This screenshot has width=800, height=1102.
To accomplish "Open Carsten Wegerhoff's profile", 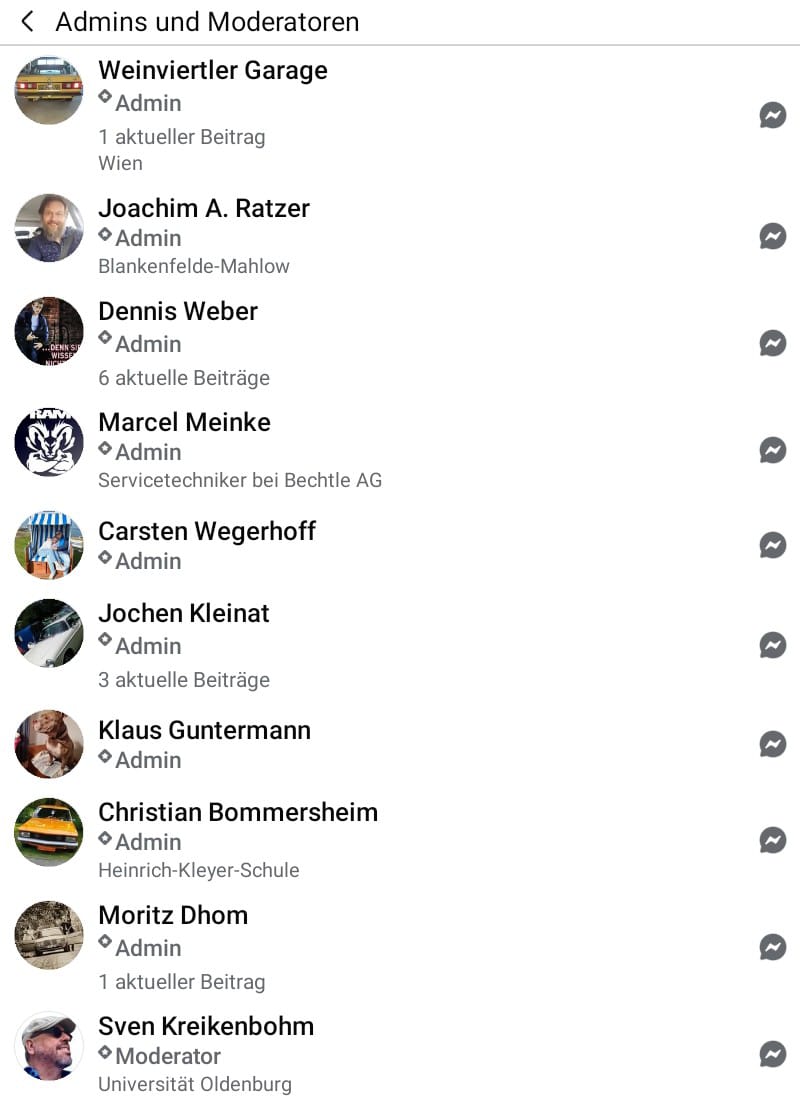I will tap(206, 531).
